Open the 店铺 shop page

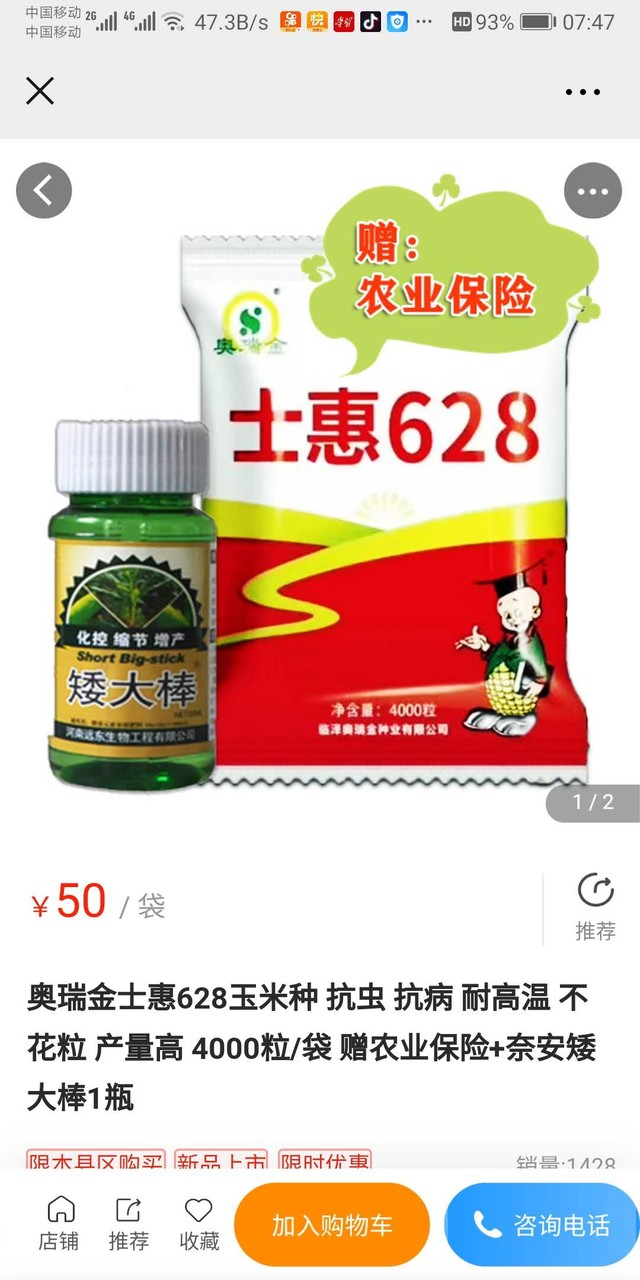click(59, 1224)
